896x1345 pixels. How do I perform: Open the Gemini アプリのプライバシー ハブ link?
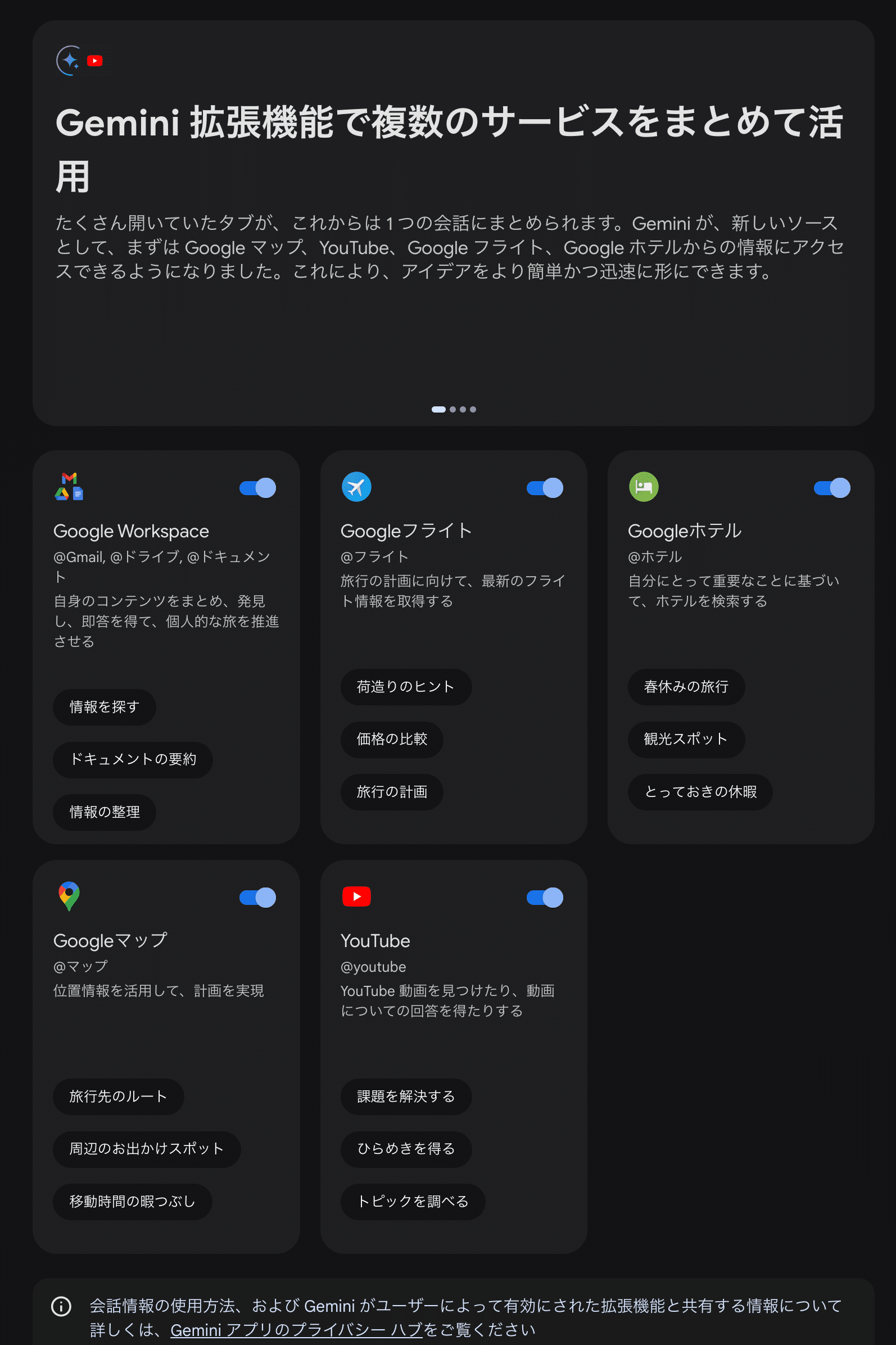(x=296, y=1330)
